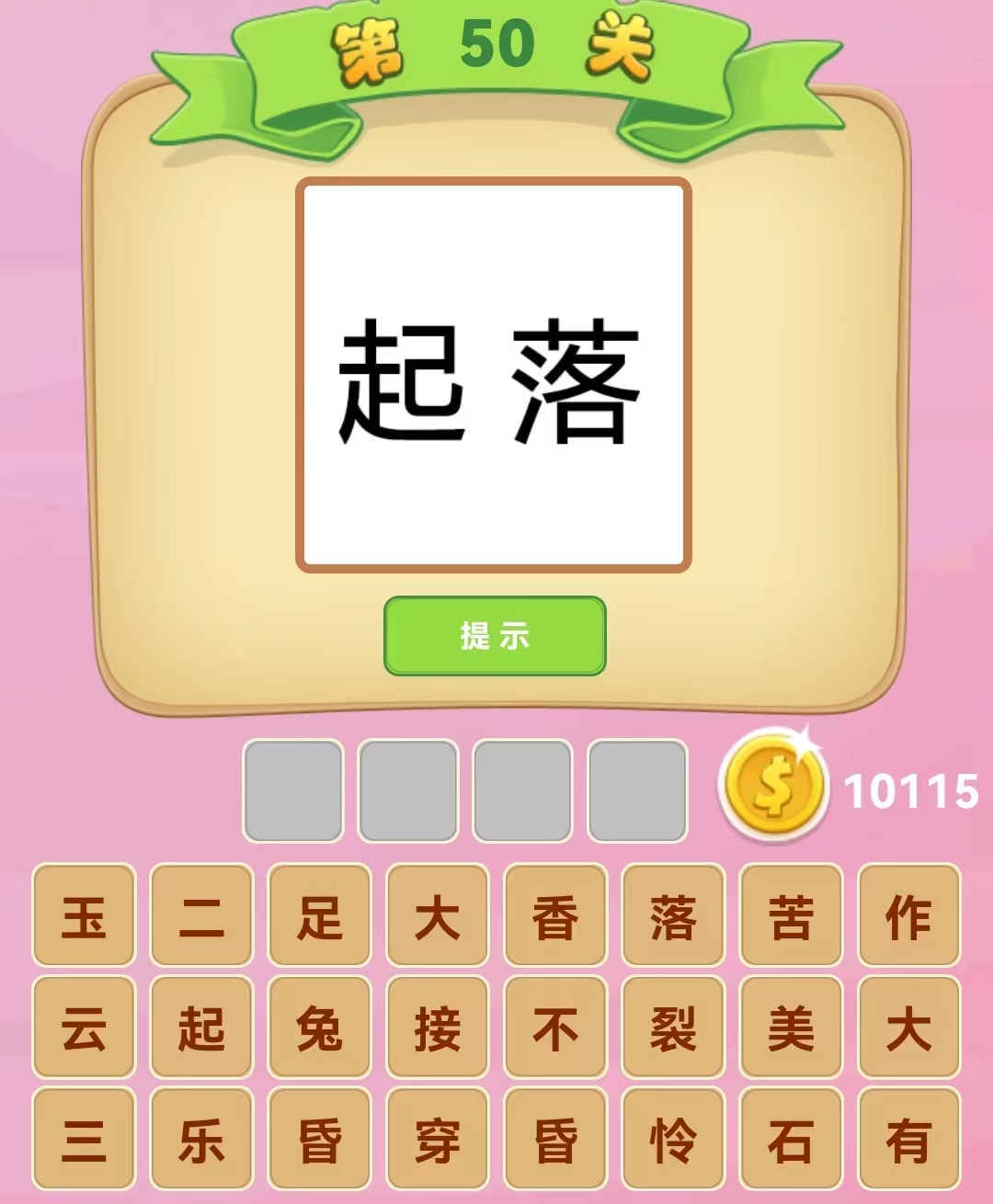The width and height of the screenshot is (993, 1204).
Task: Pick the 玉 character tile
Action: pos(84,915)
